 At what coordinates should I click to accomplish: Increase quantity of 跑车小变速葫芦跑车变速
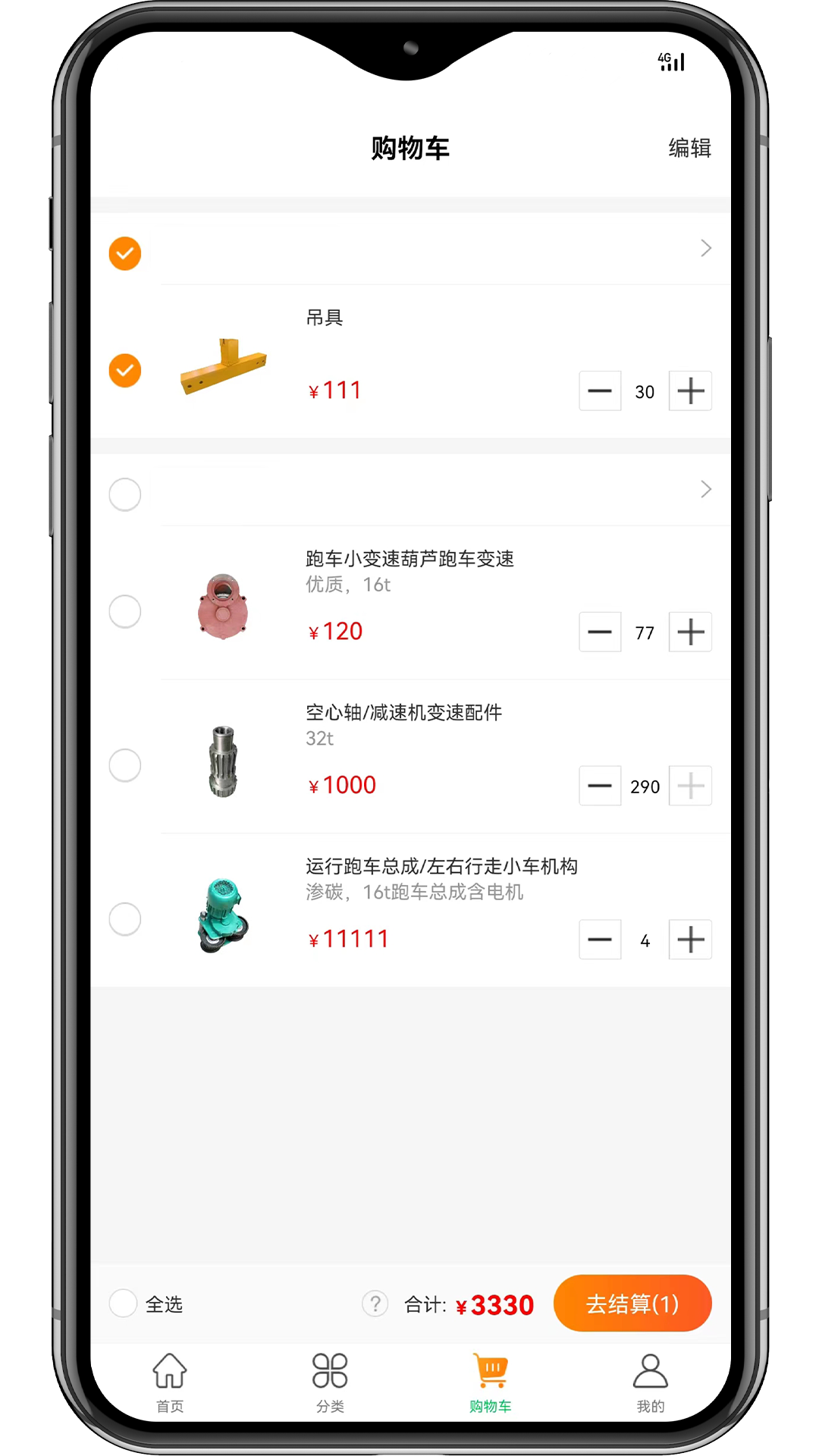[x=690, y=632]
